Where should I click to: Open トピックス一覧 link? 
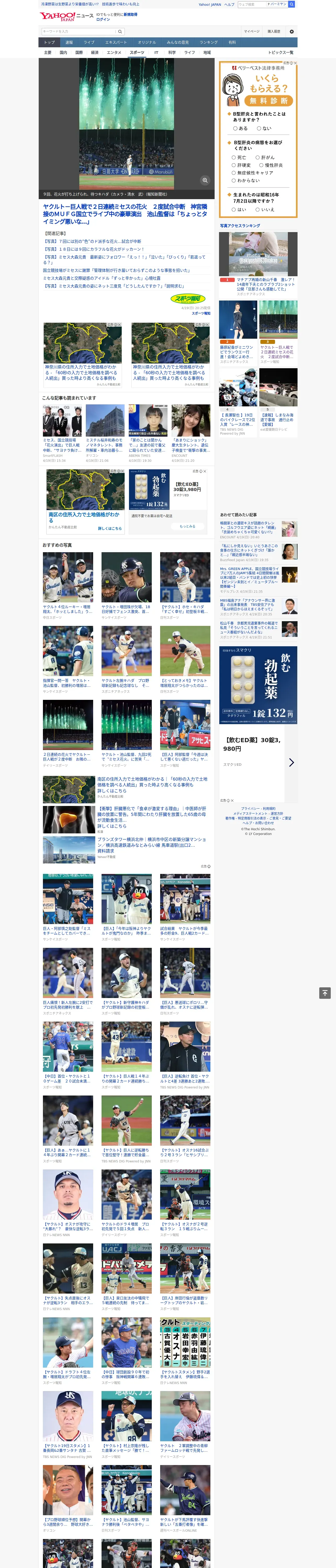pyautogui.click(x=281, y=52)
